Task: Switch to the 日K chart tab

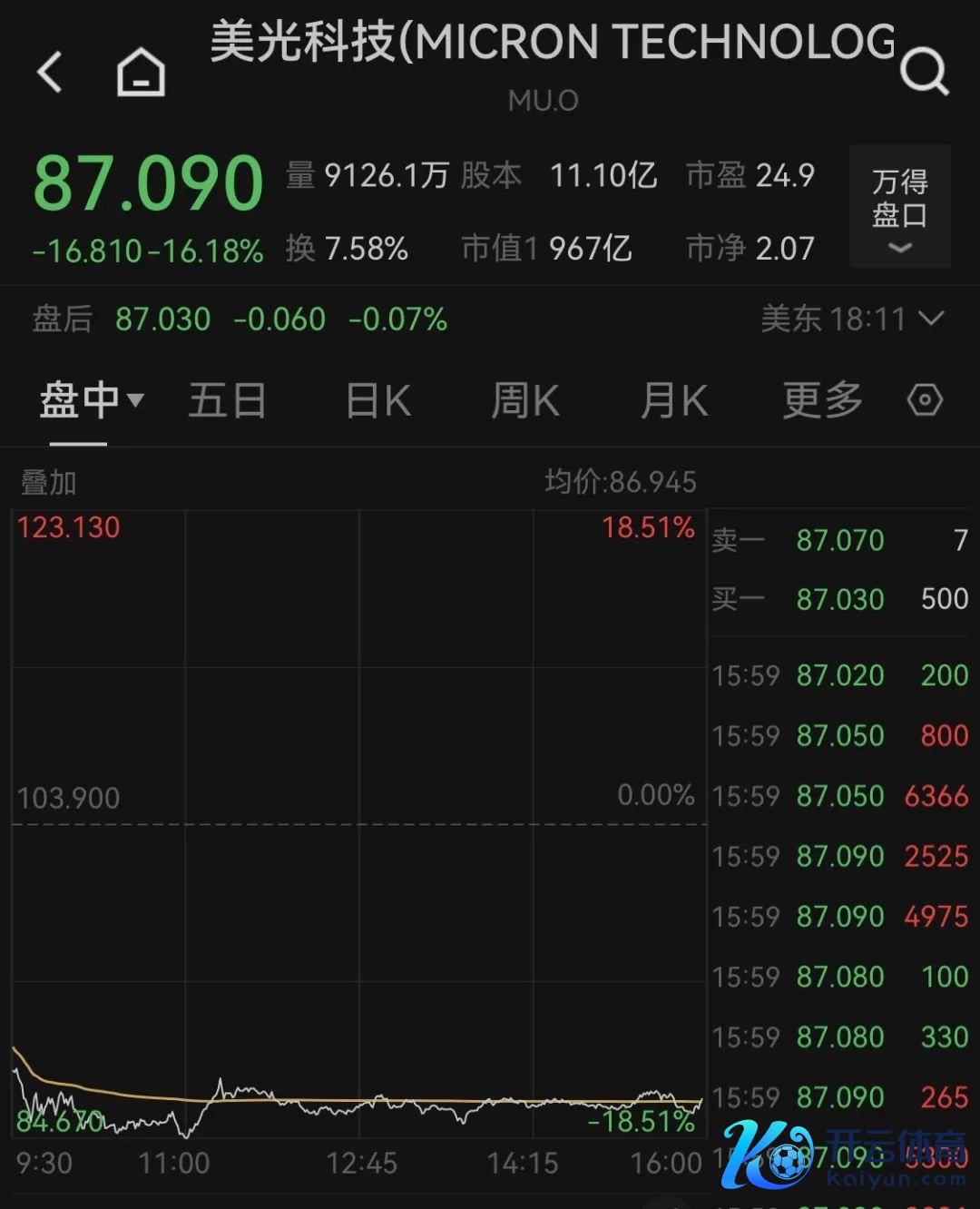Action: (x=378, y=400)
